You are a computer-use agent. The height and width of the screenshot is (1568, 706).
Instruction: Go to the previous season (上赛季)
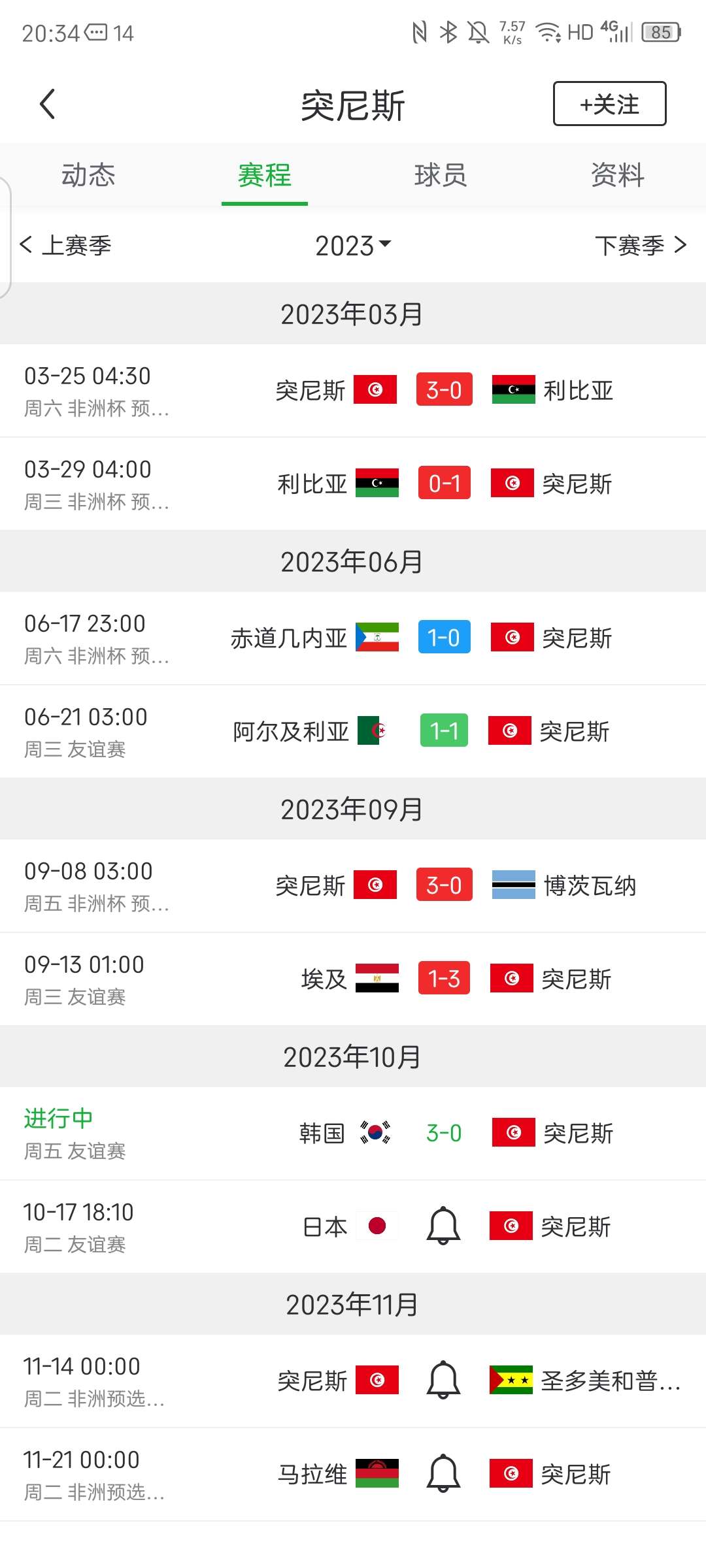pos(66,246)
